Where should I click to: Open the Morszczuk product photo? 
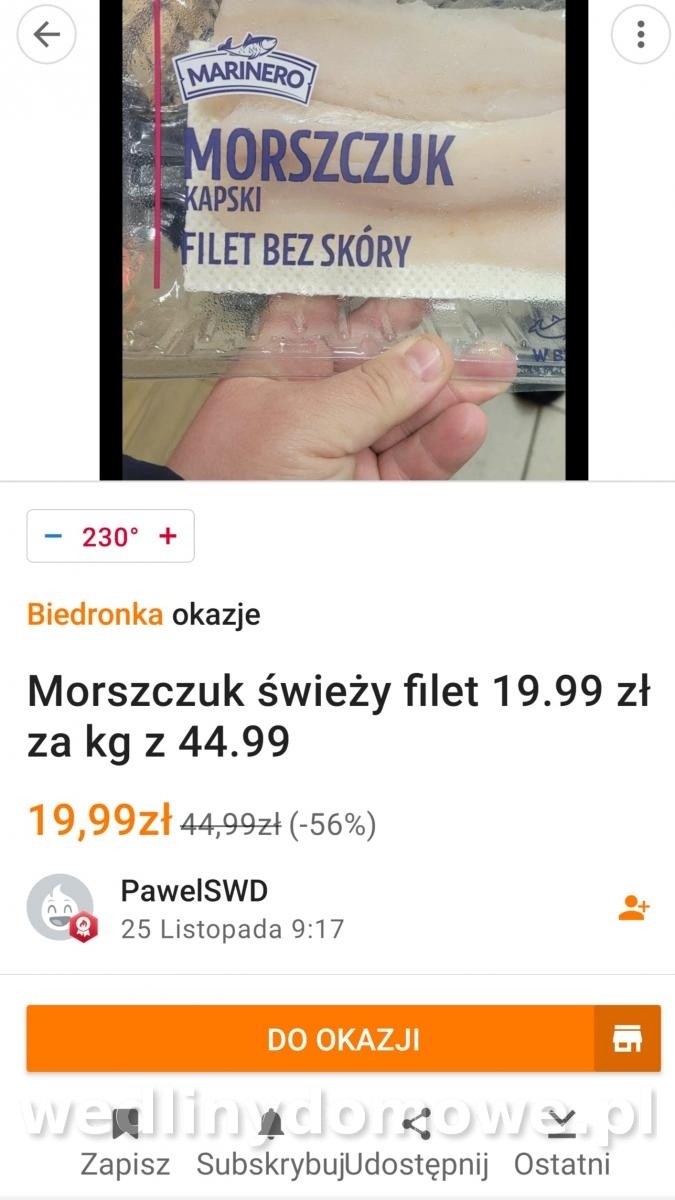pyautogui.click(x=343, y=240)
